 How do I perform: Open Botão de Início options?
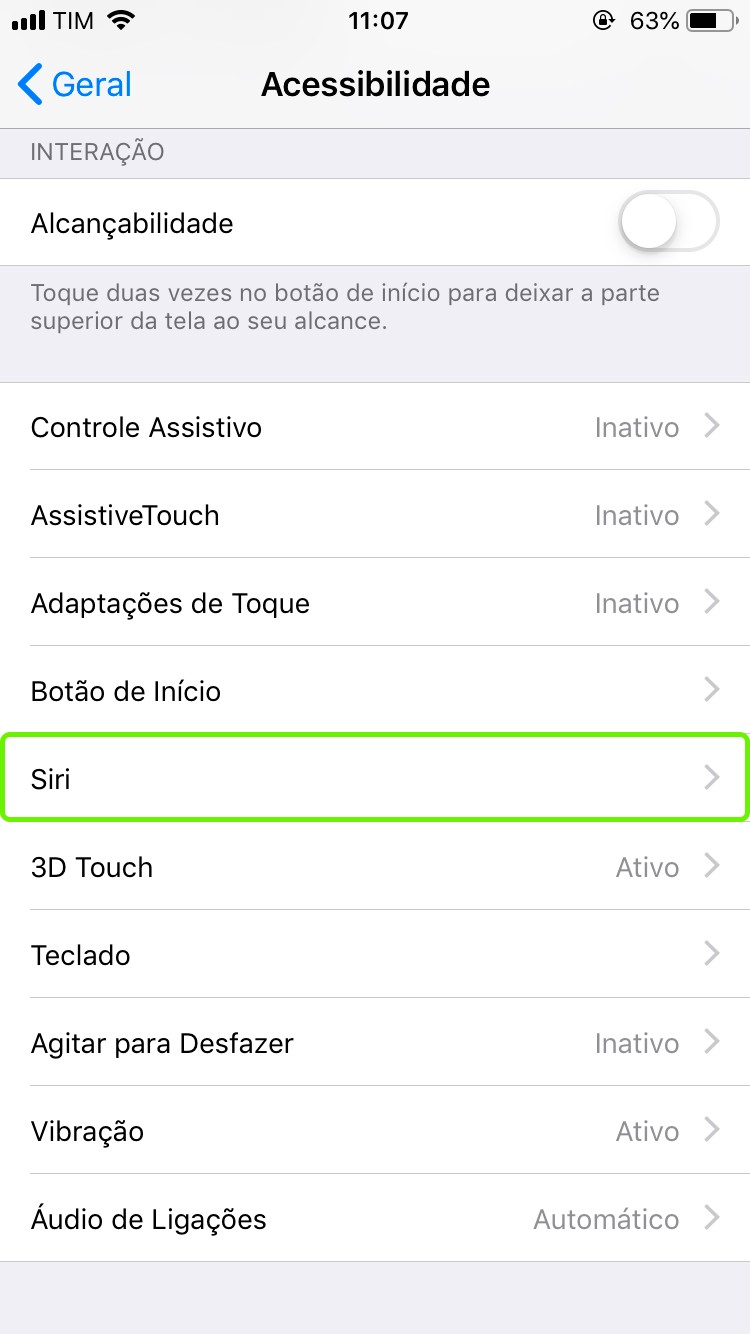click(375, 691)
